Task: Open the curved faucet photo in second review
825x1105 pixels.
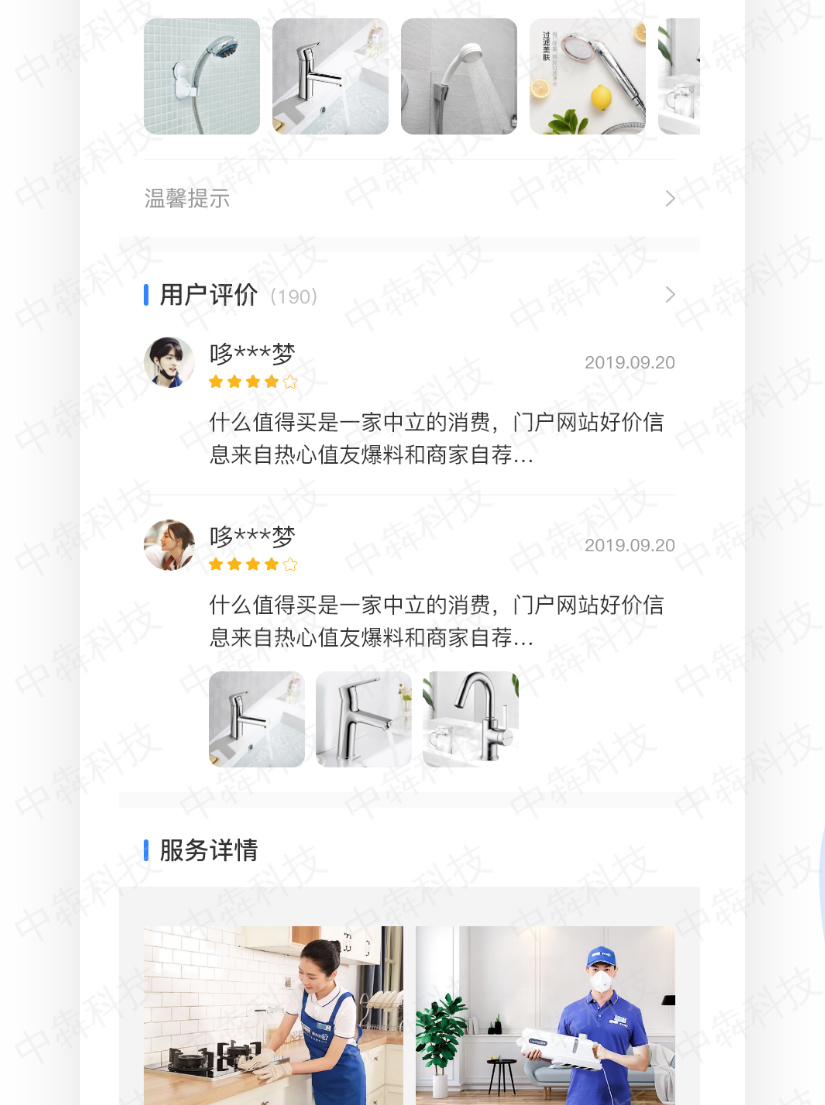Action: point(470,719)
